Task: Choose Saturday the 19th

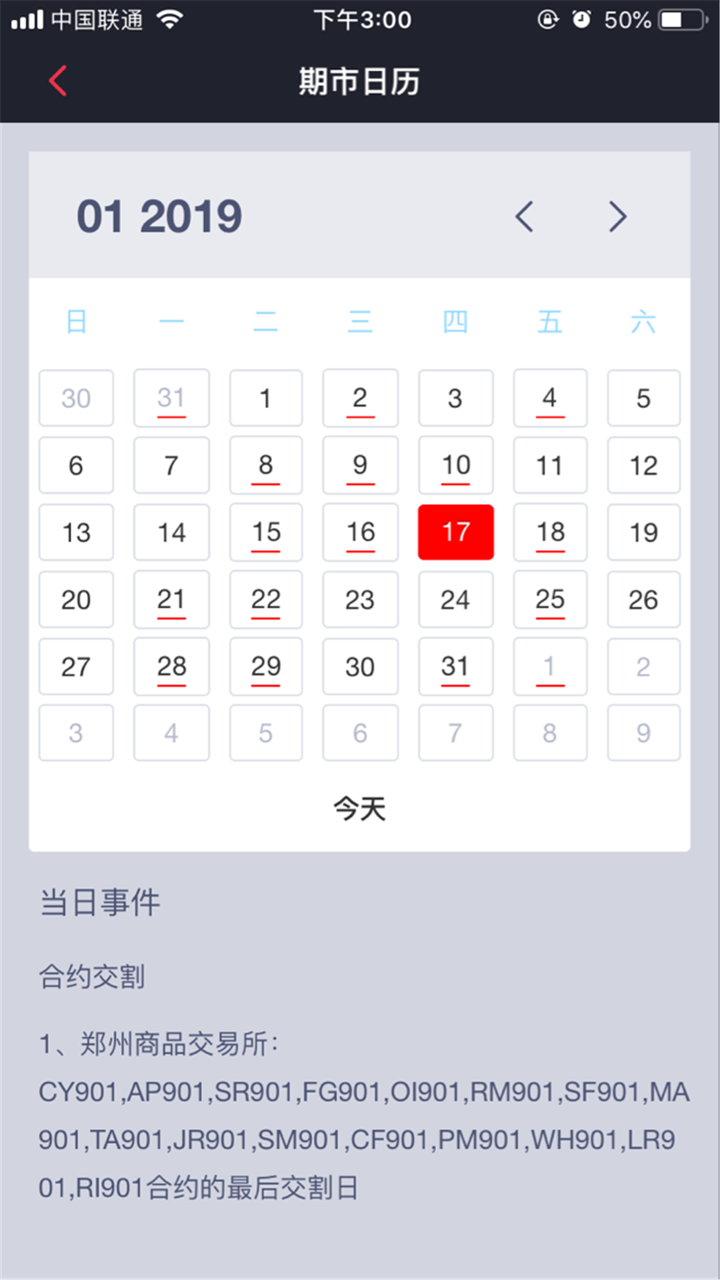Action: pyautogui.click(x=643, y=532)
